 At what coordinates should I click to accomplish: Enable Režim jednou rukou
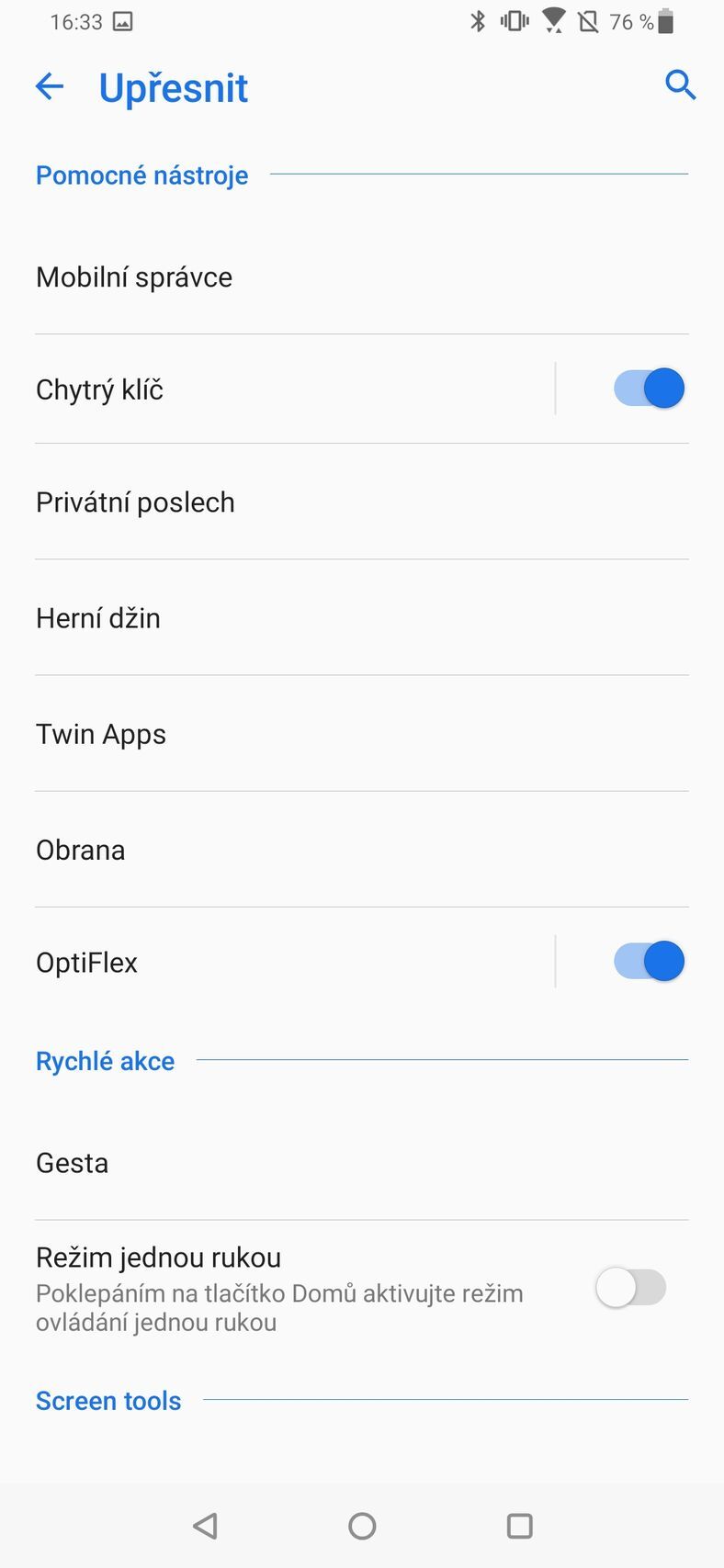click(x=630, y=1288)
